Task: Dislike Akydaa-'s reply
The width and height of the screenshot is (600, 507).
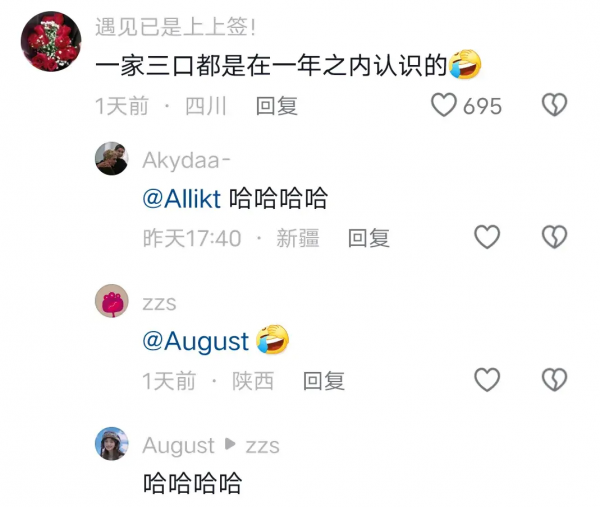Action: [x=554, y=237]
